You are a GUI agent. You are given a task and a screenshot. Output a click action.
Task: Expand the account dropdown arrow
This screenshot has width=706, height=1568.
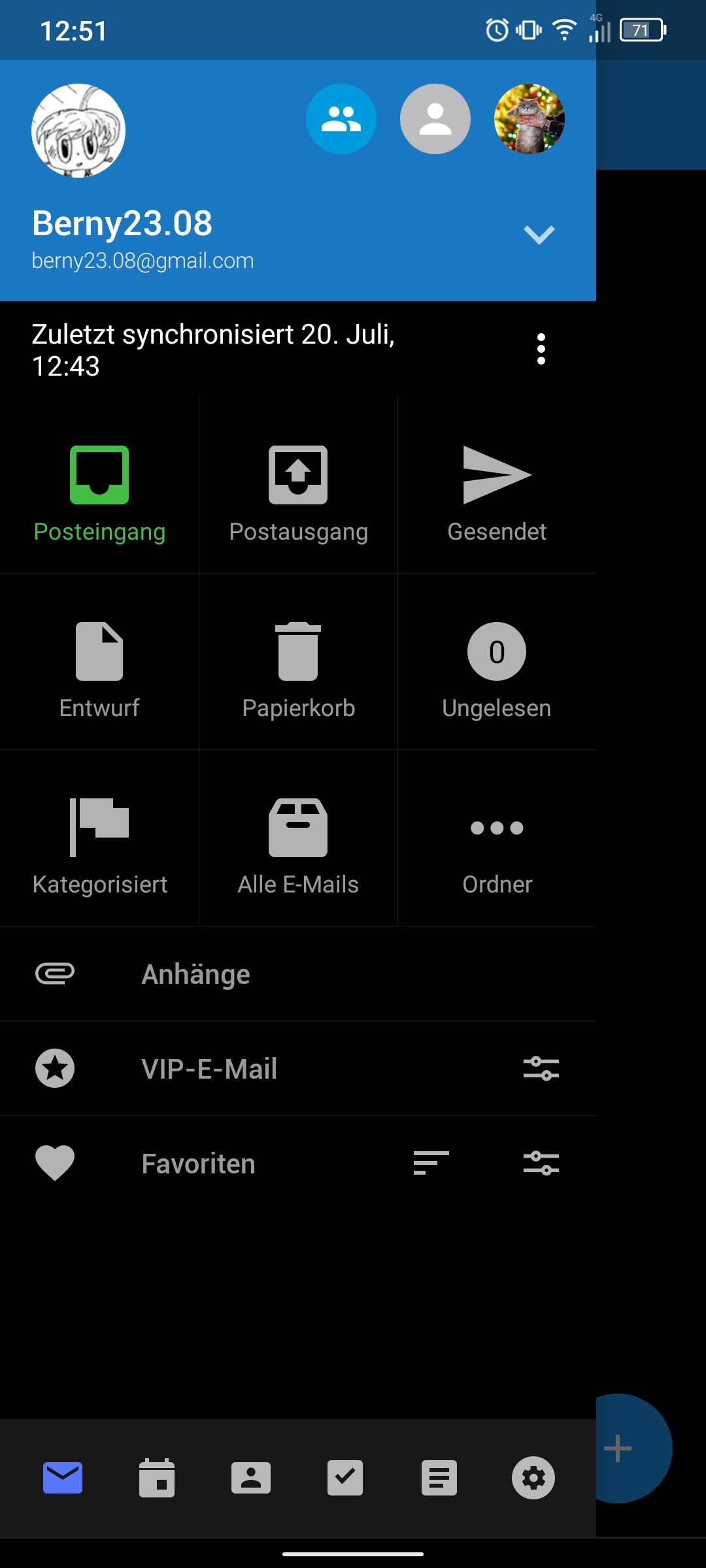(539, 235)
